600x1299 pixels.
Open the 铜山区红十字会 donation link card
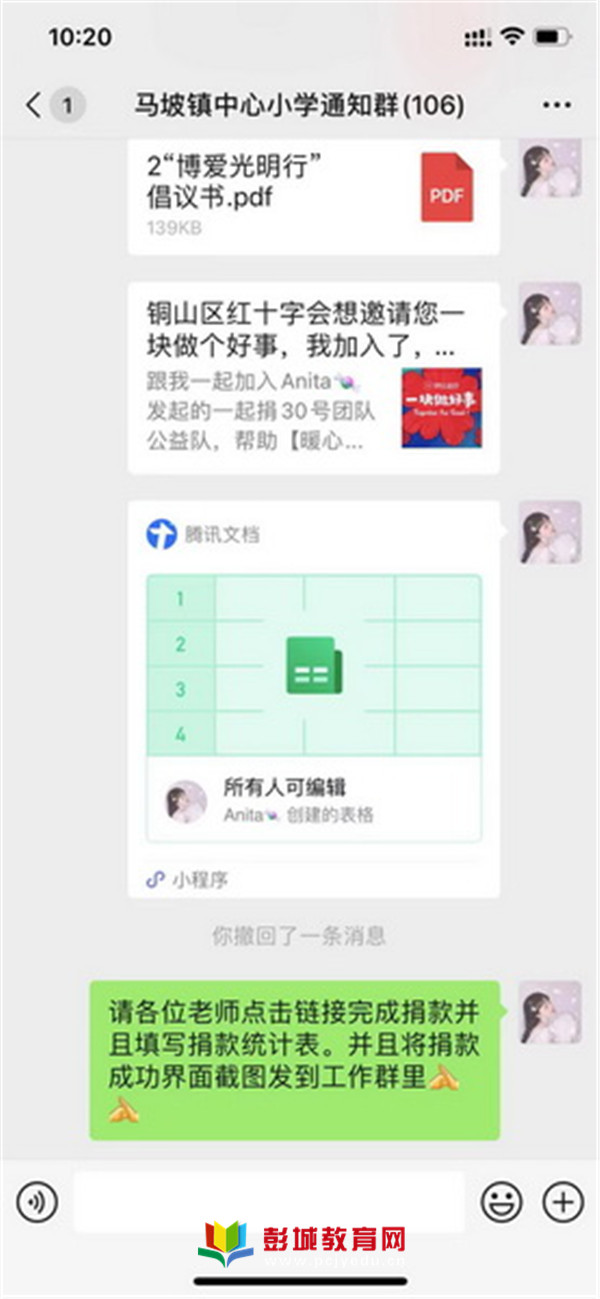[x=313, y=378]
